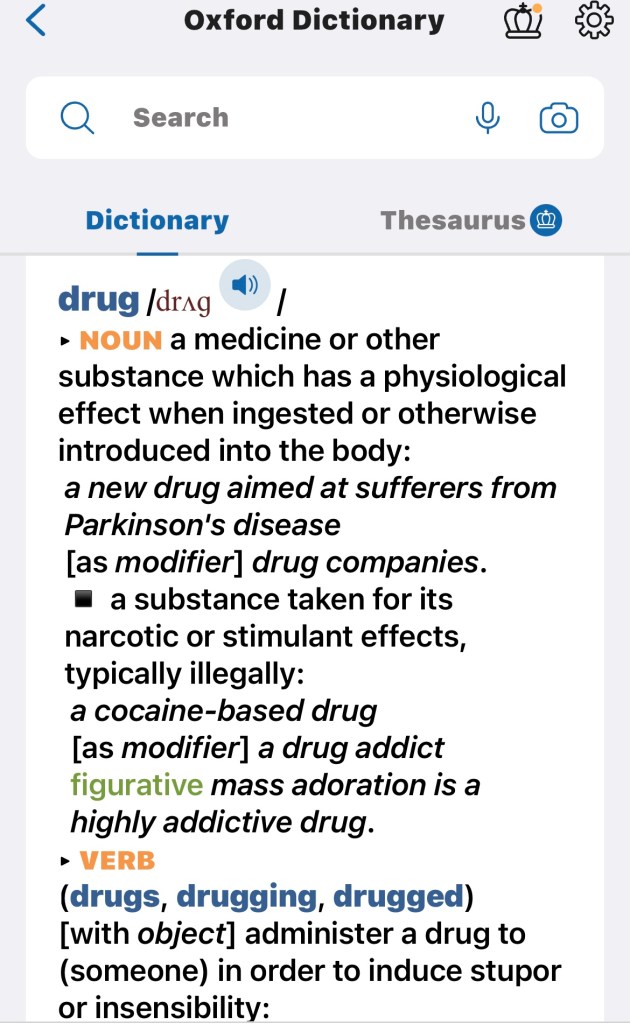This screenshot has height=1024, width=630.
Task: Open the word form "drugging"
Action: (x=246, y=896)
